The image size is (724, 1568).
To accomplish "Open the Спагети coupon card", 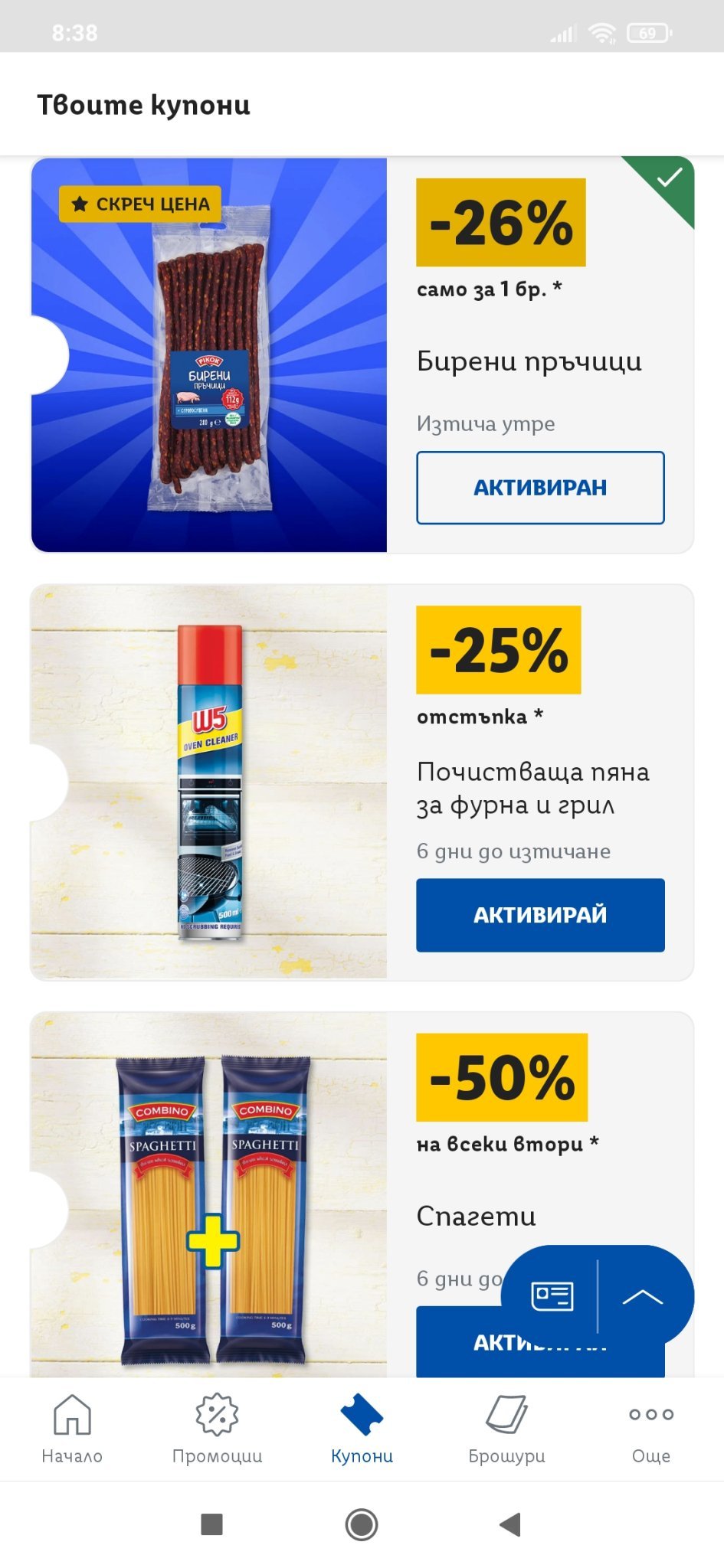I will click(208, 1194).
